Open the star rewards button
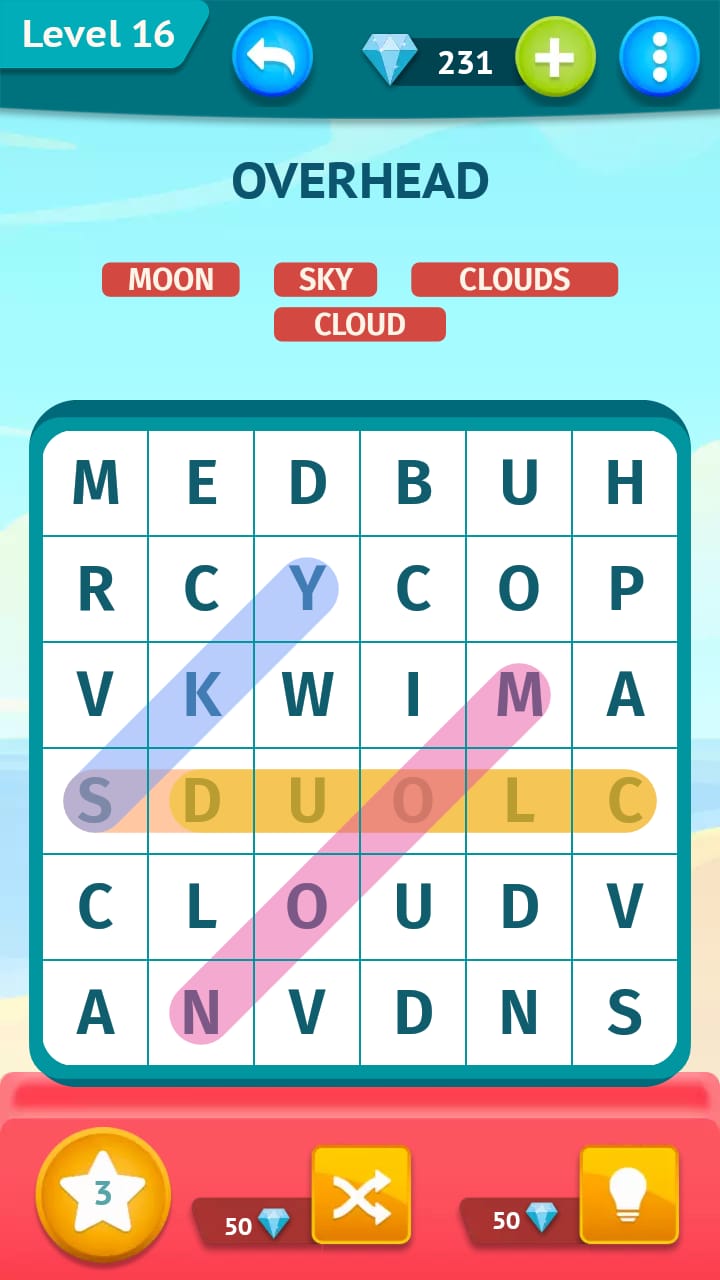The image size is (720, 1280). (103, 1194)
